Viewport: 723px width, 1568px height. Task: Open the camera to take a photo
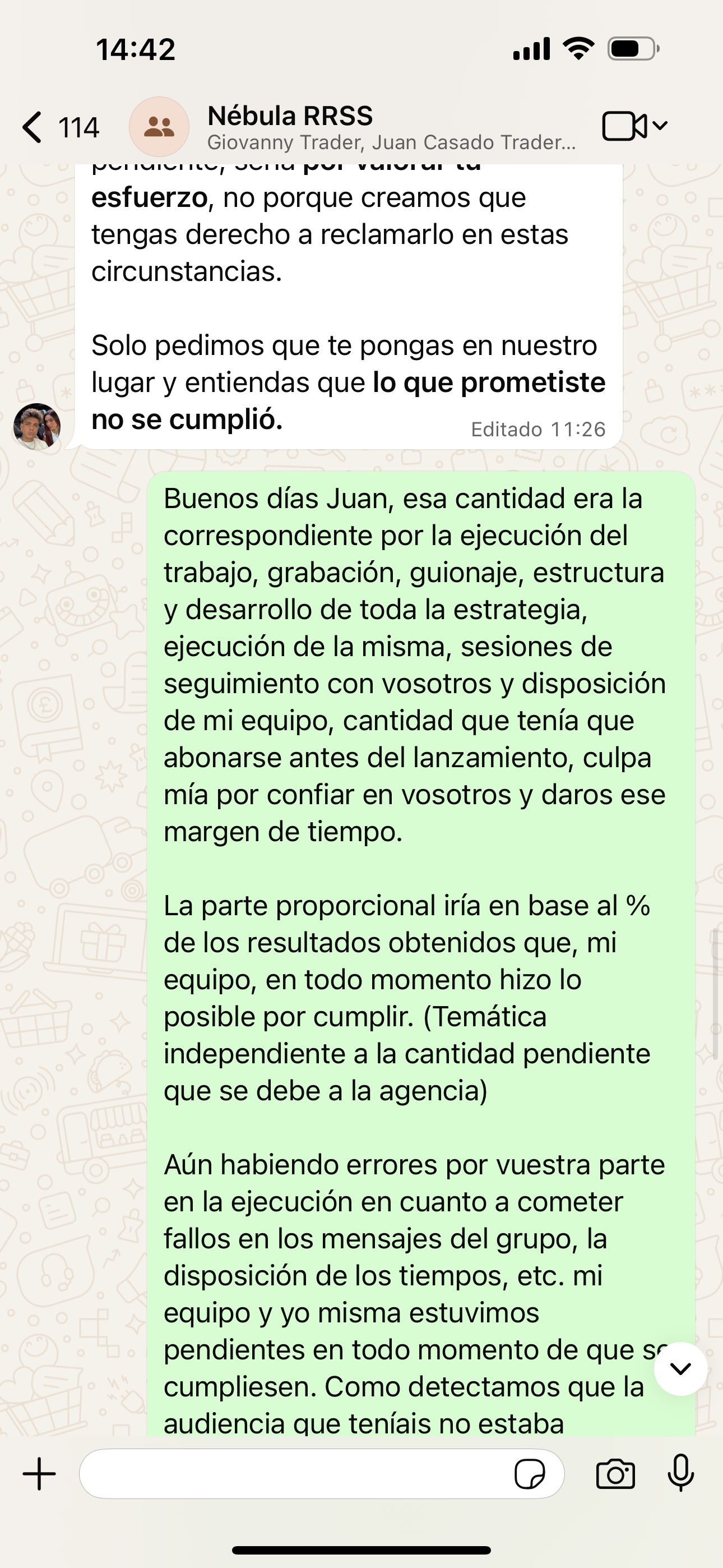(x=615, y=1474)
